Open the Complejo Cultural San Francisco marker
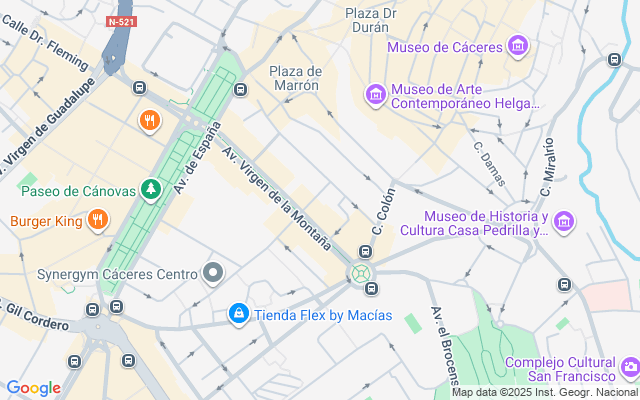This screenshot has height=400, width=640. (631, 367)
